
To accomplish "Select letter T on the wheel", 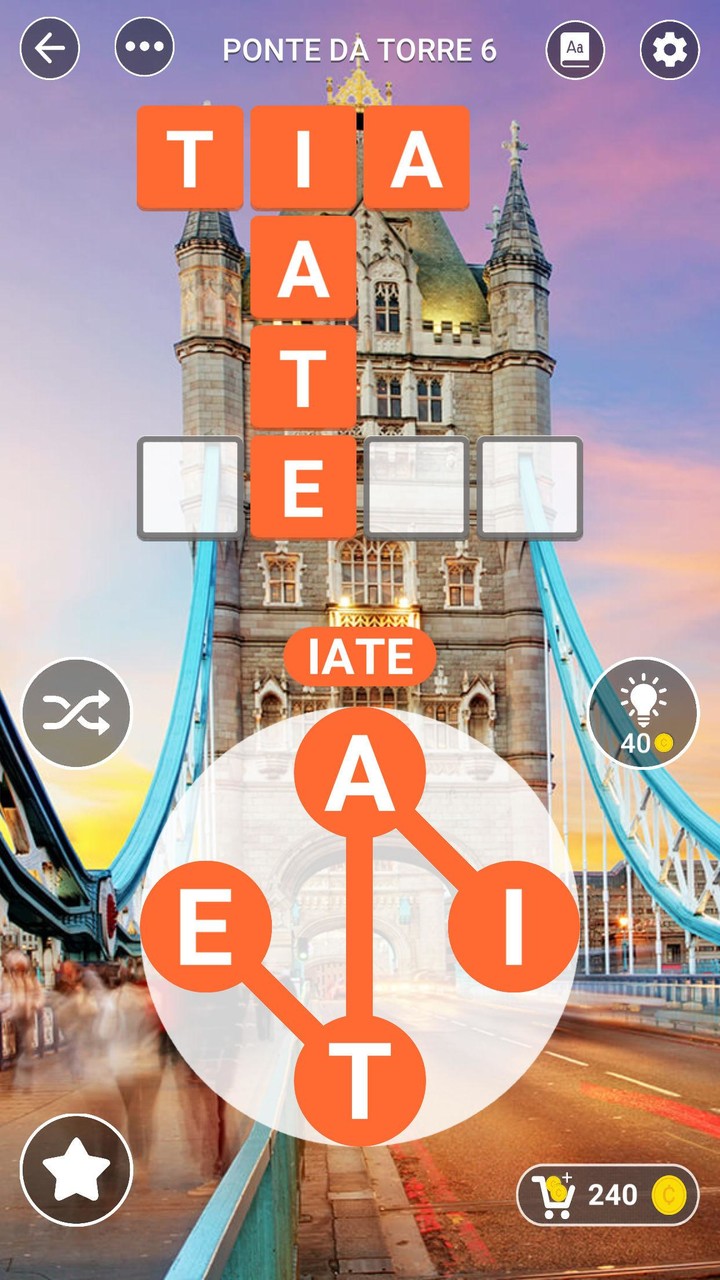I will [x=360, y=1079].
